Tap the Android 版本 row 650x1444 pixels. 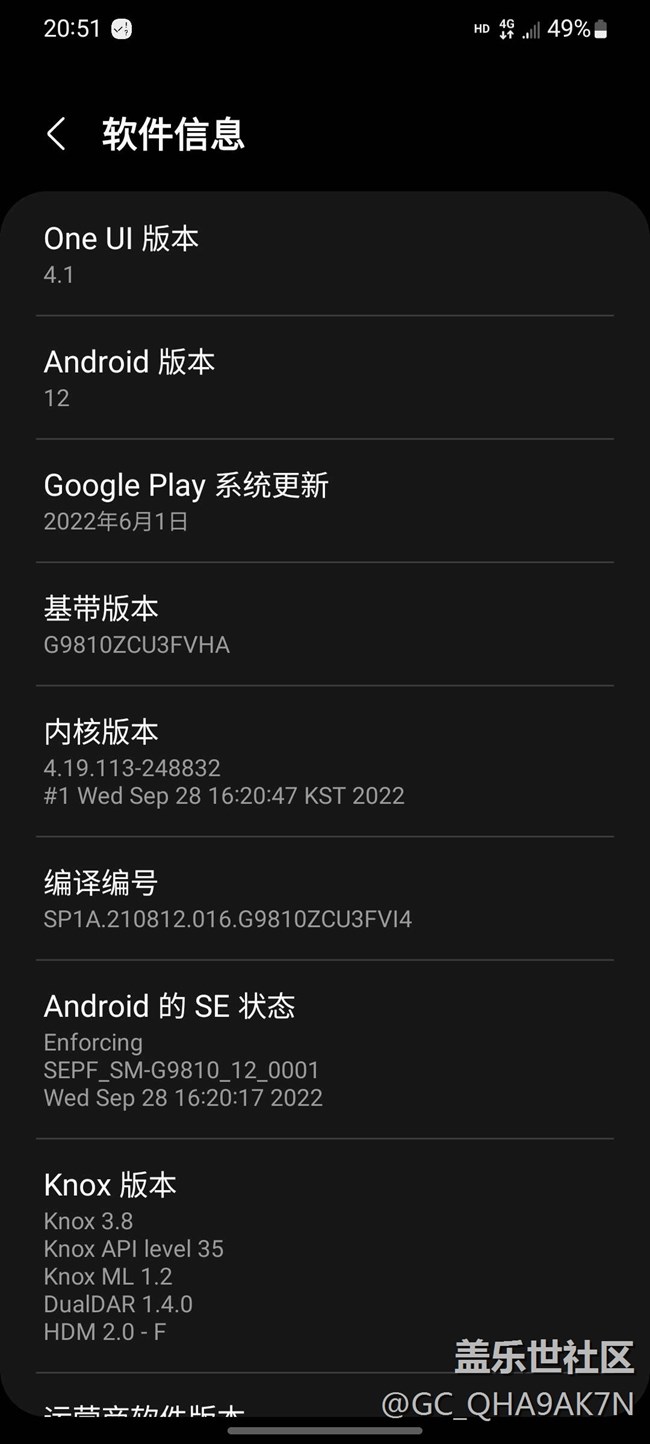pyautogui.click(x=324, y=378)
